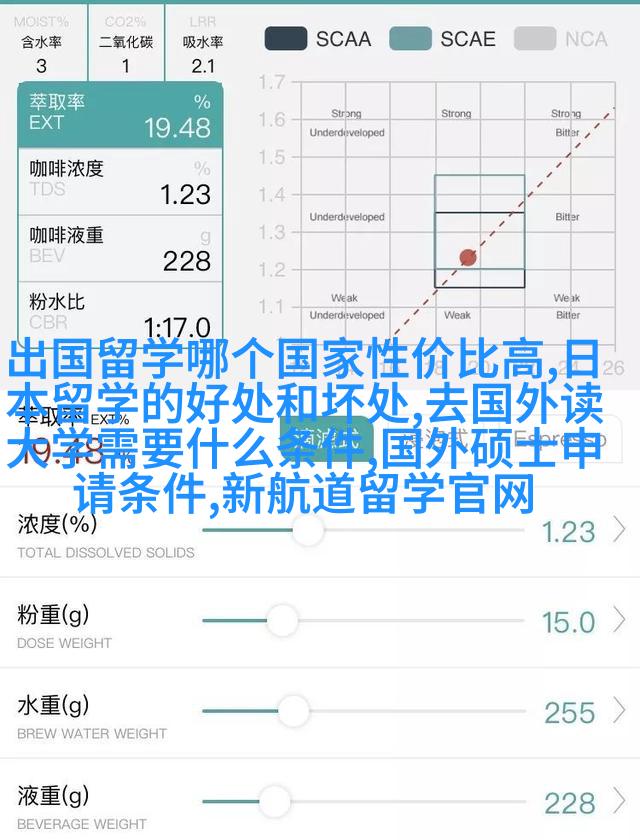Open the chevron next to 1.23

pos(620,530)
